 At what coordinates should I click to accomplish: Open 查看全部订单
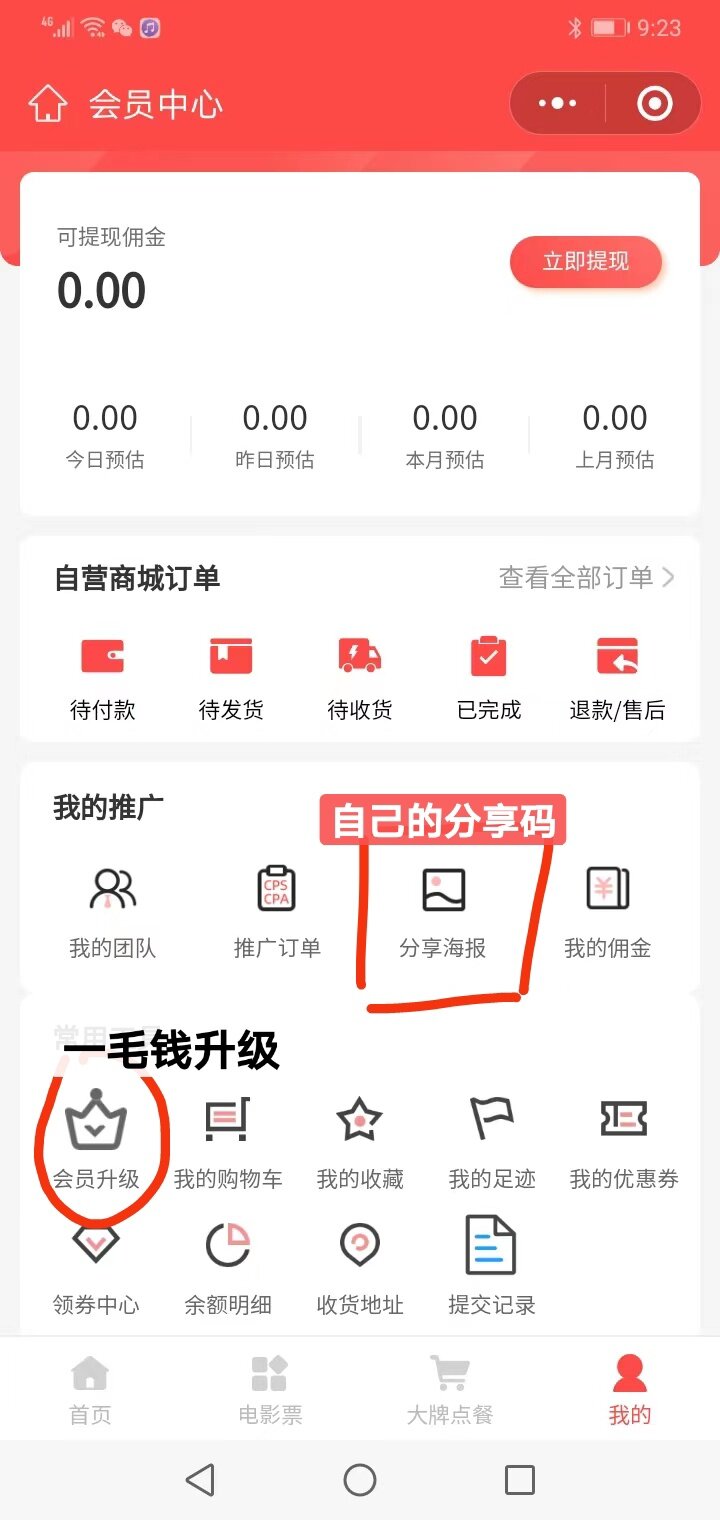tap(587, 577)
